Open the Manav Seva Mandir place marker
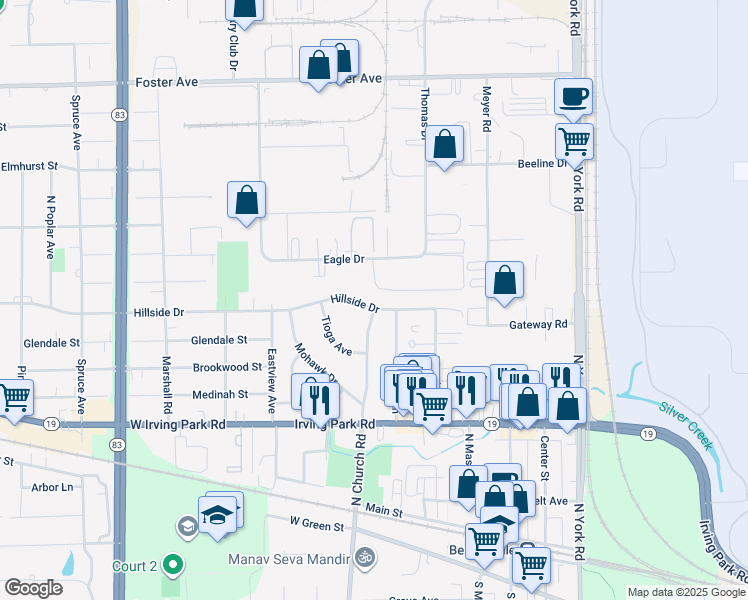This screenshot has height=600, width=748. 366,558
